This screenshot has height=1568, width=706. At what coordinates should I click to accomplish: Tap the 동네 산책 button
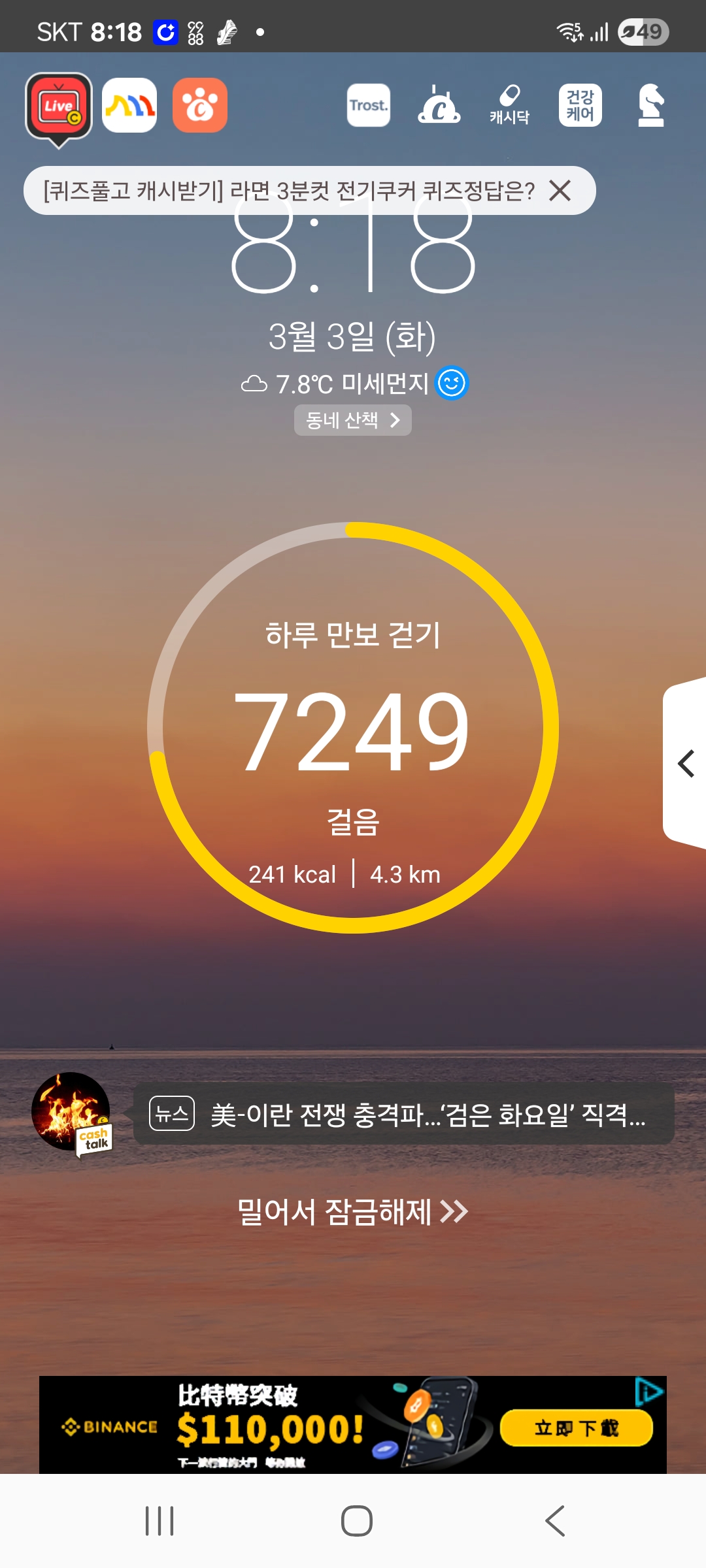click(352, 419)
